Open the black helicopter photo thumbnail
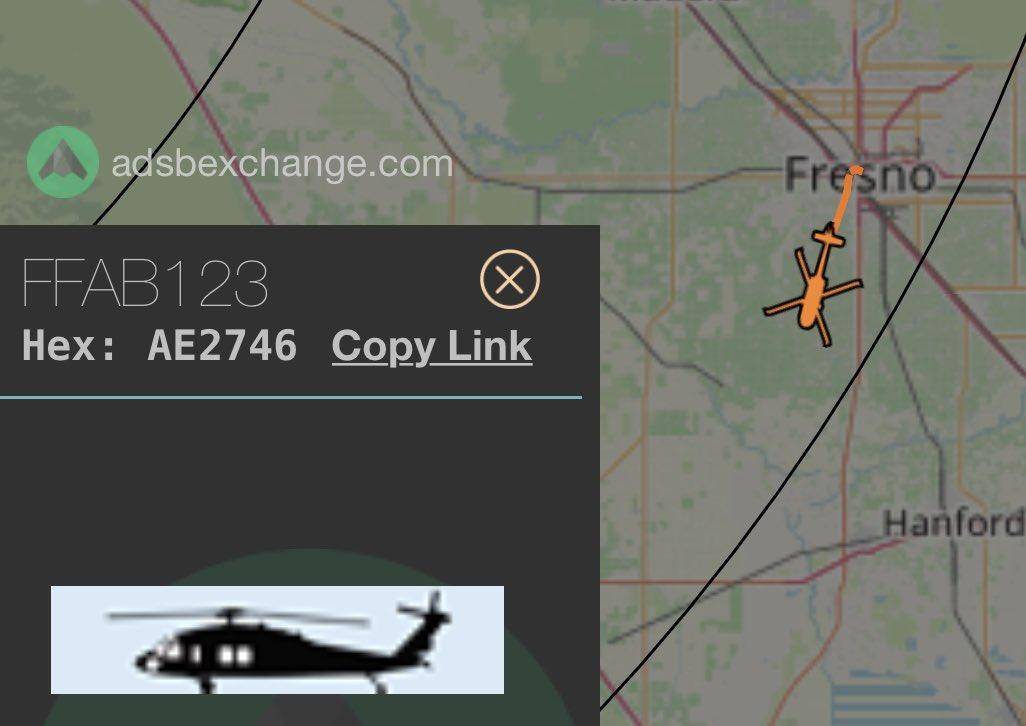 [277, 639]
